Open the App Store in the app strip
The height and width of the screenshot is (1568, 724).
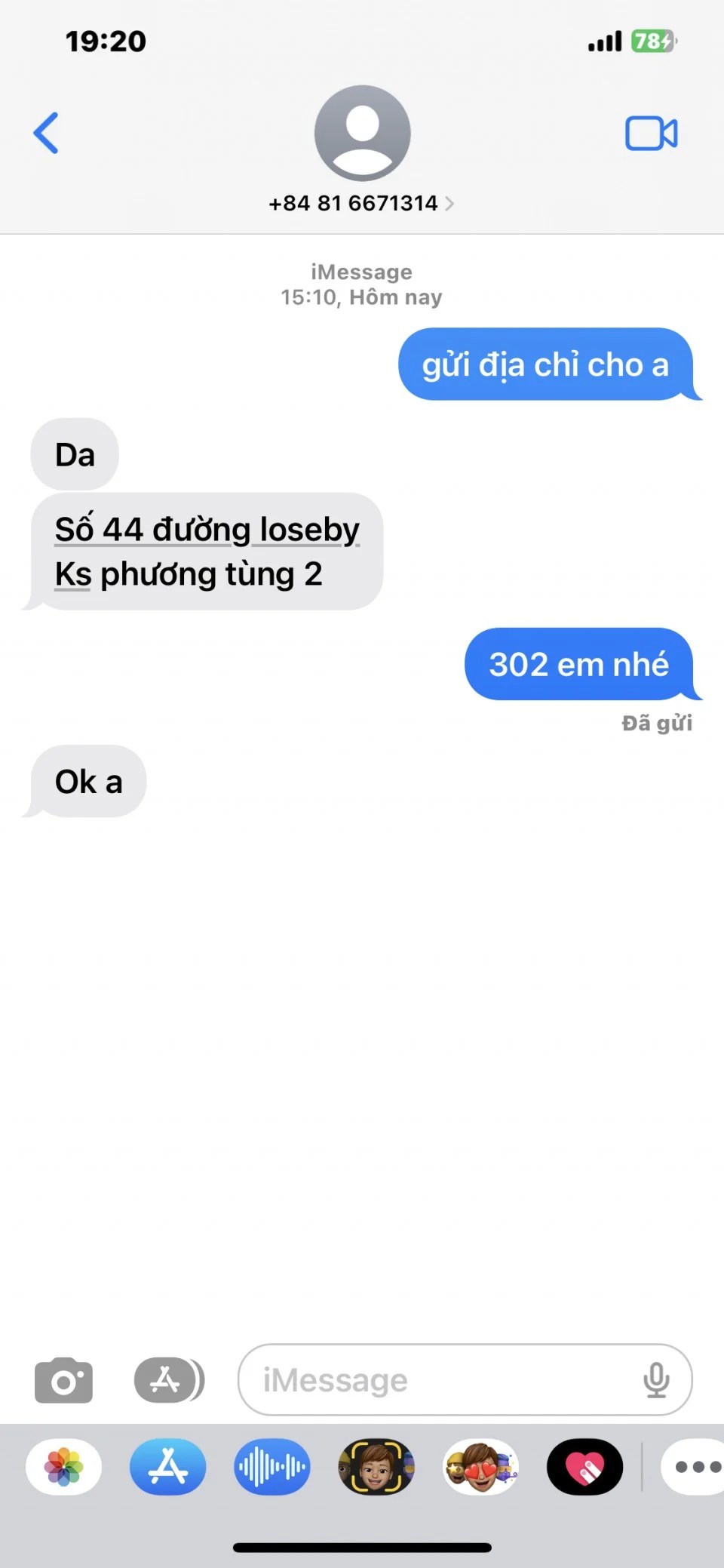168,1467
